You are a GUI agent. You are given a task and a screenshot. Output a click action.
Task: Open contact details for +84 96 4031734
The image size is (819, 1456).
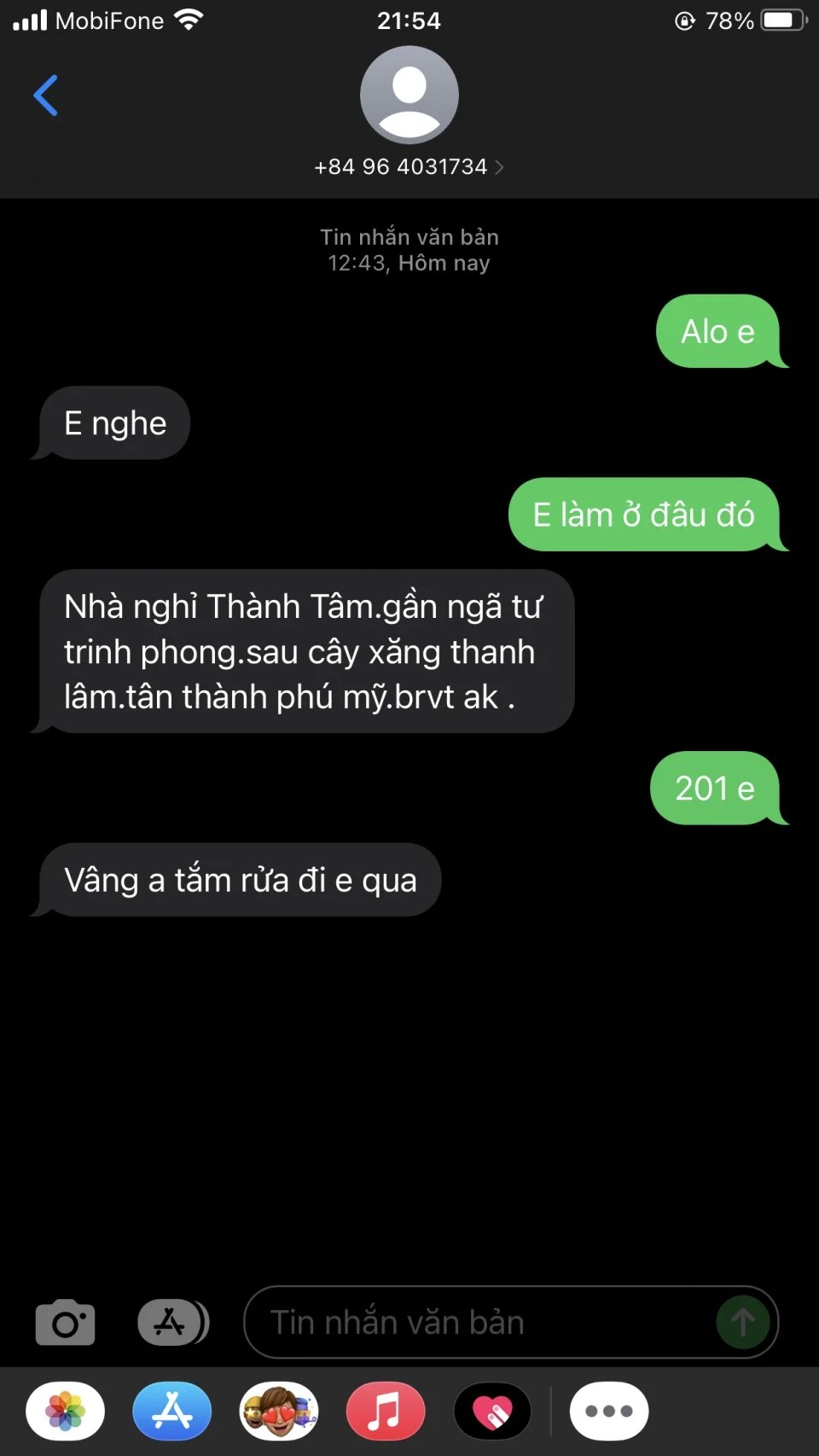click(409, 166)
